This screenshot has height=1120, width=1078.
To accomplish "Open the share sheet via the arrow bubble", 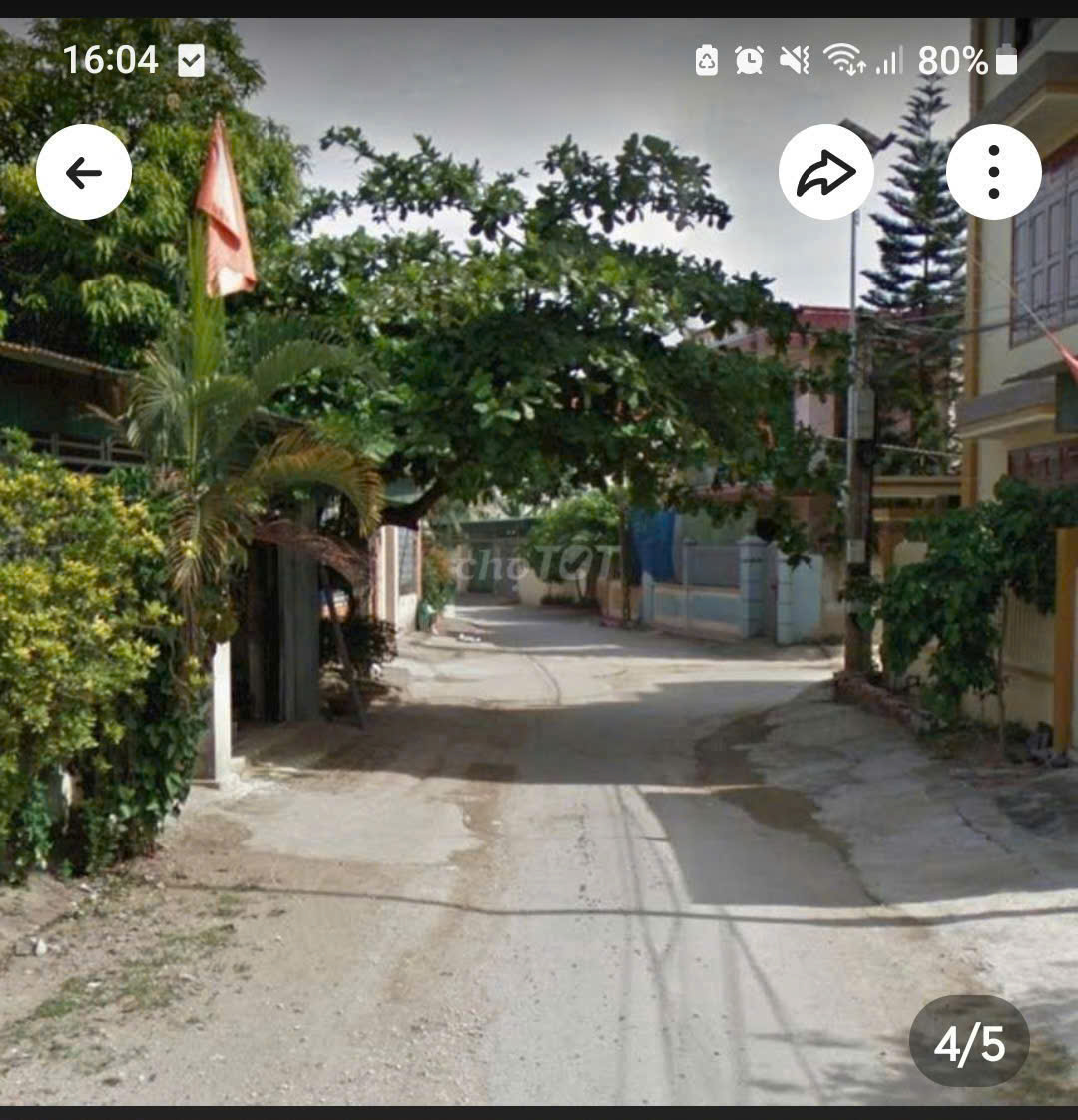I will [825, 172].
